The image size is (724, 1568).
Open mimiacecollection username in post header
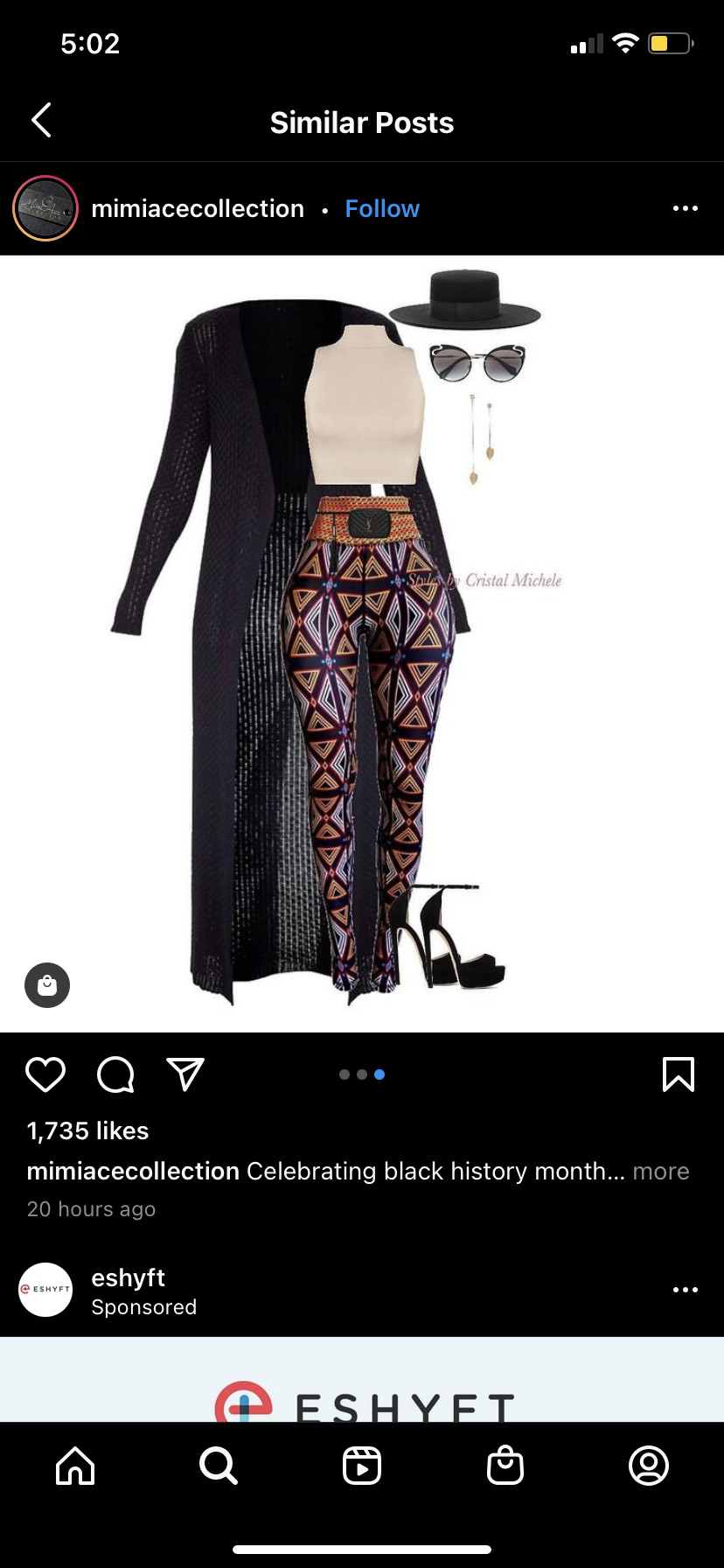pos(198,208)
